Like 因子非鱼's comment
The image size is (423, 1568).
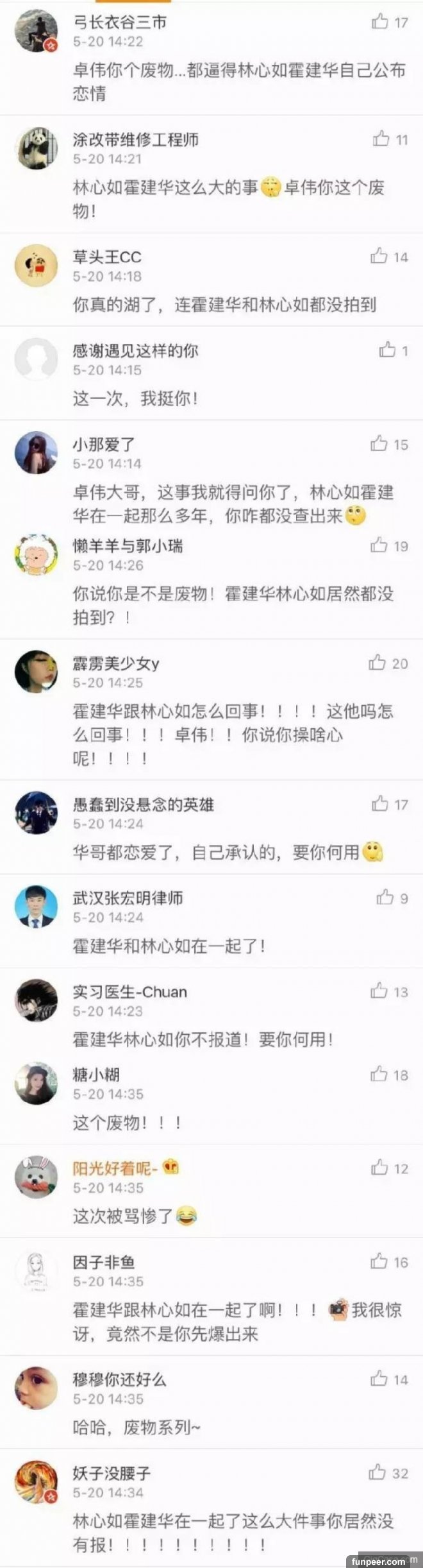click(379, 1261)
